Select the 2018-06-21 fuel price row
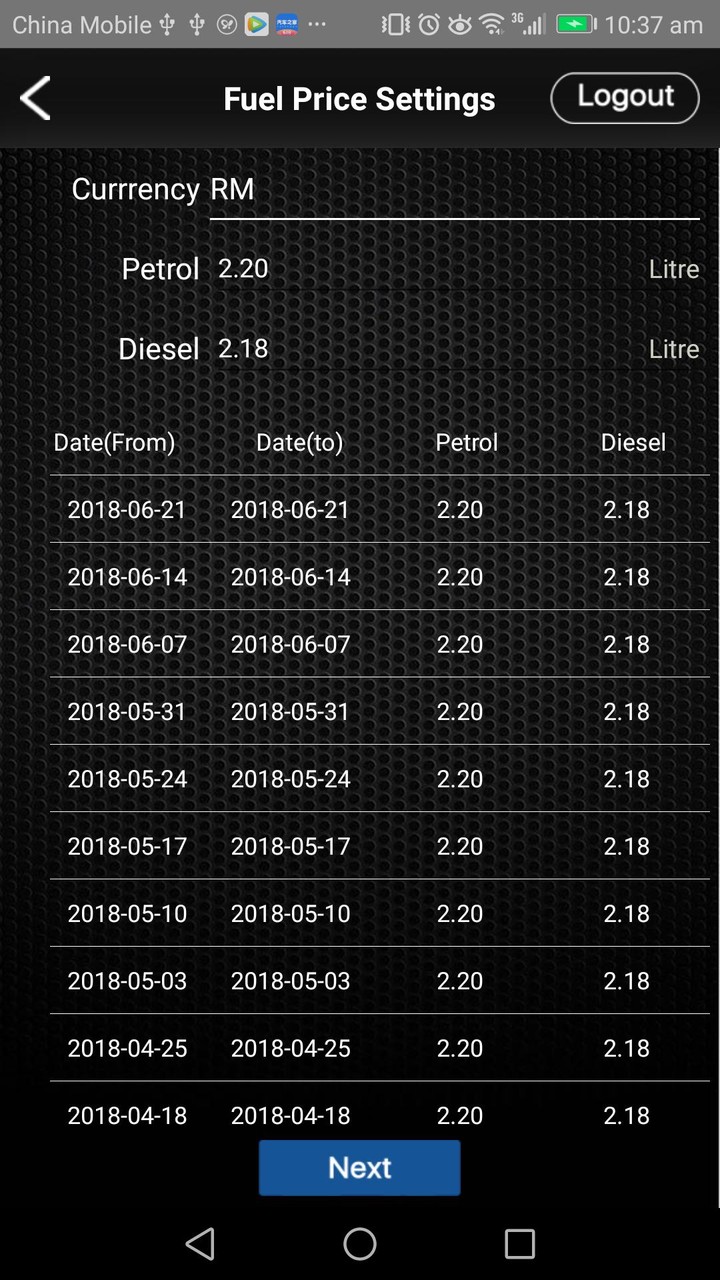The image size is (720, 1280). pos(360,509)
